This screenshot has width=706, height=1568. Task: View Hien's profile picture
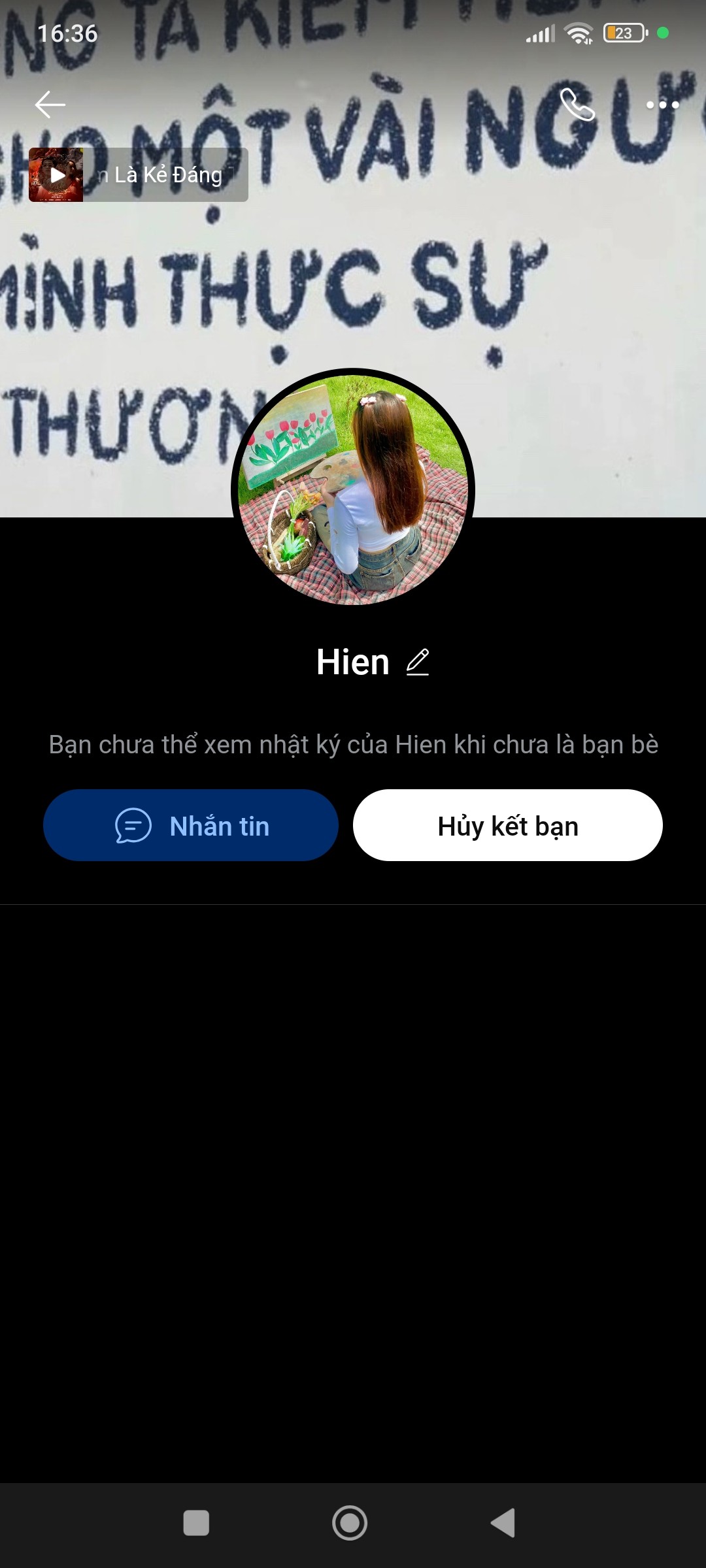tap(353, 489)
